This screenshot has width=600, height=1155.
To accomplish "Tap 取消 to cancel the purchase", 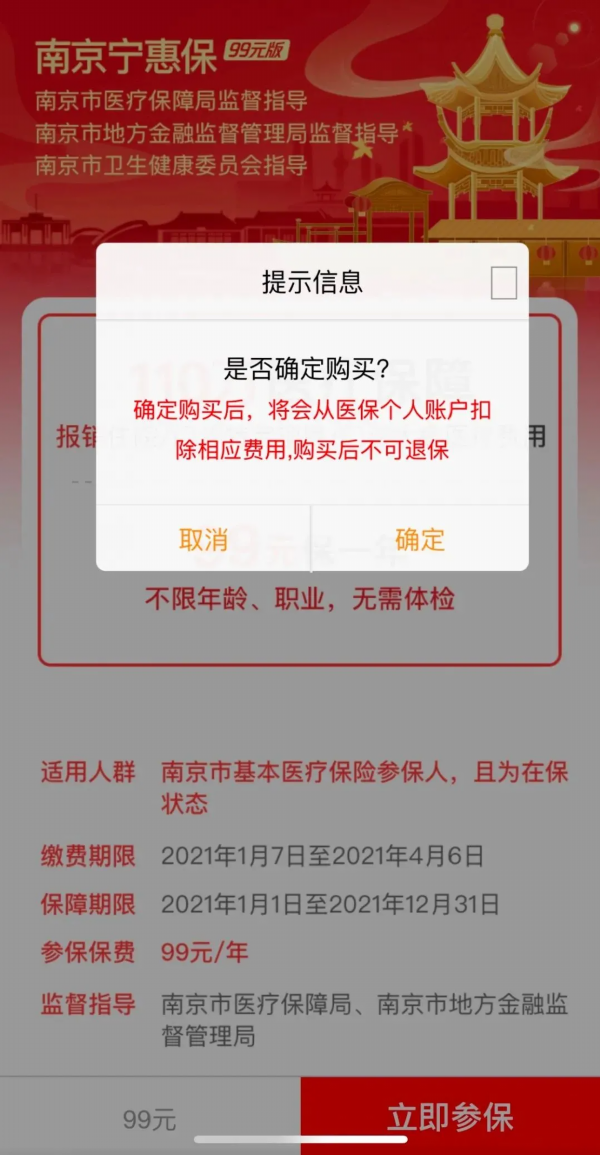I will (x=204, y=540).
